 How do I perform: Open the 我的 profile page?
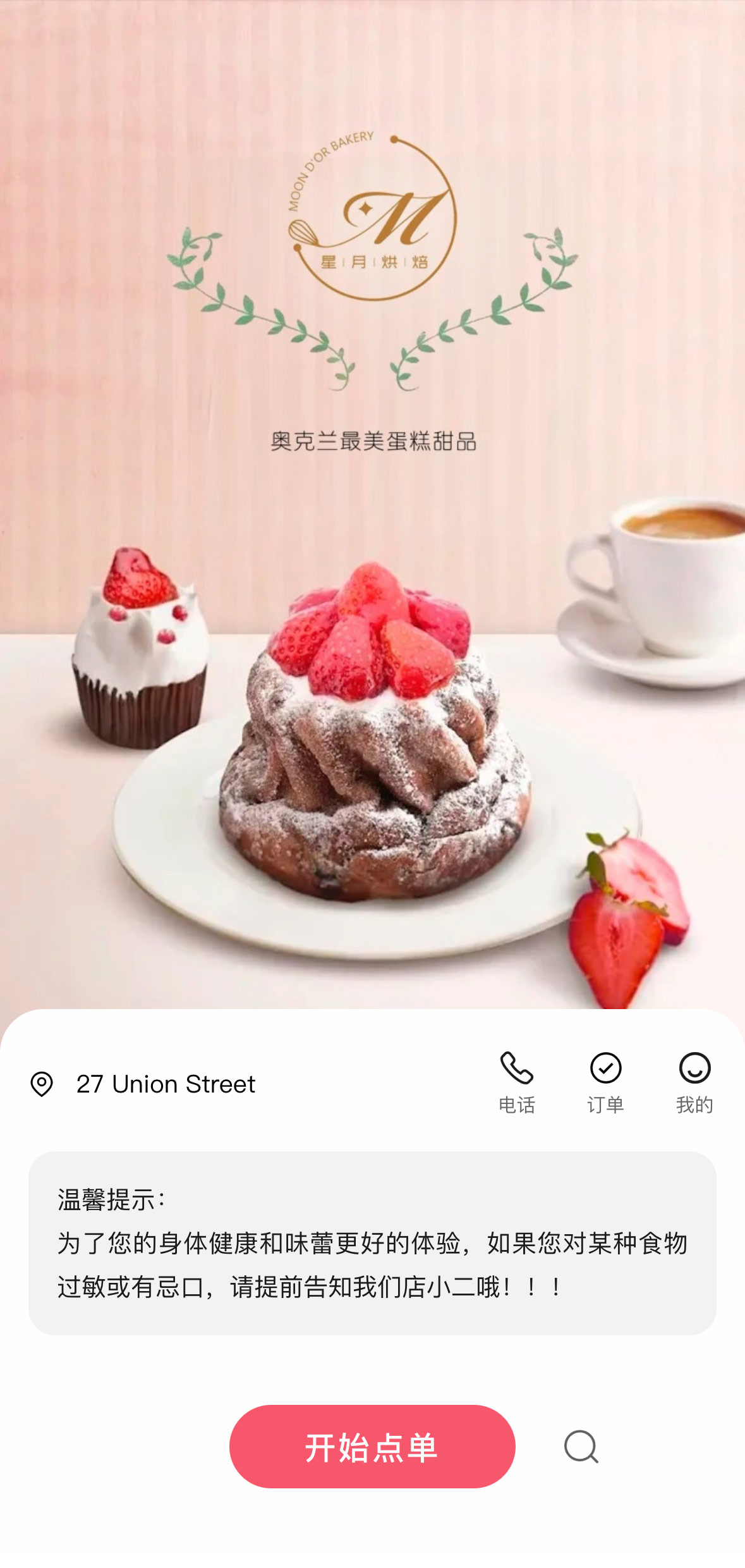(x=694, y=1083)
